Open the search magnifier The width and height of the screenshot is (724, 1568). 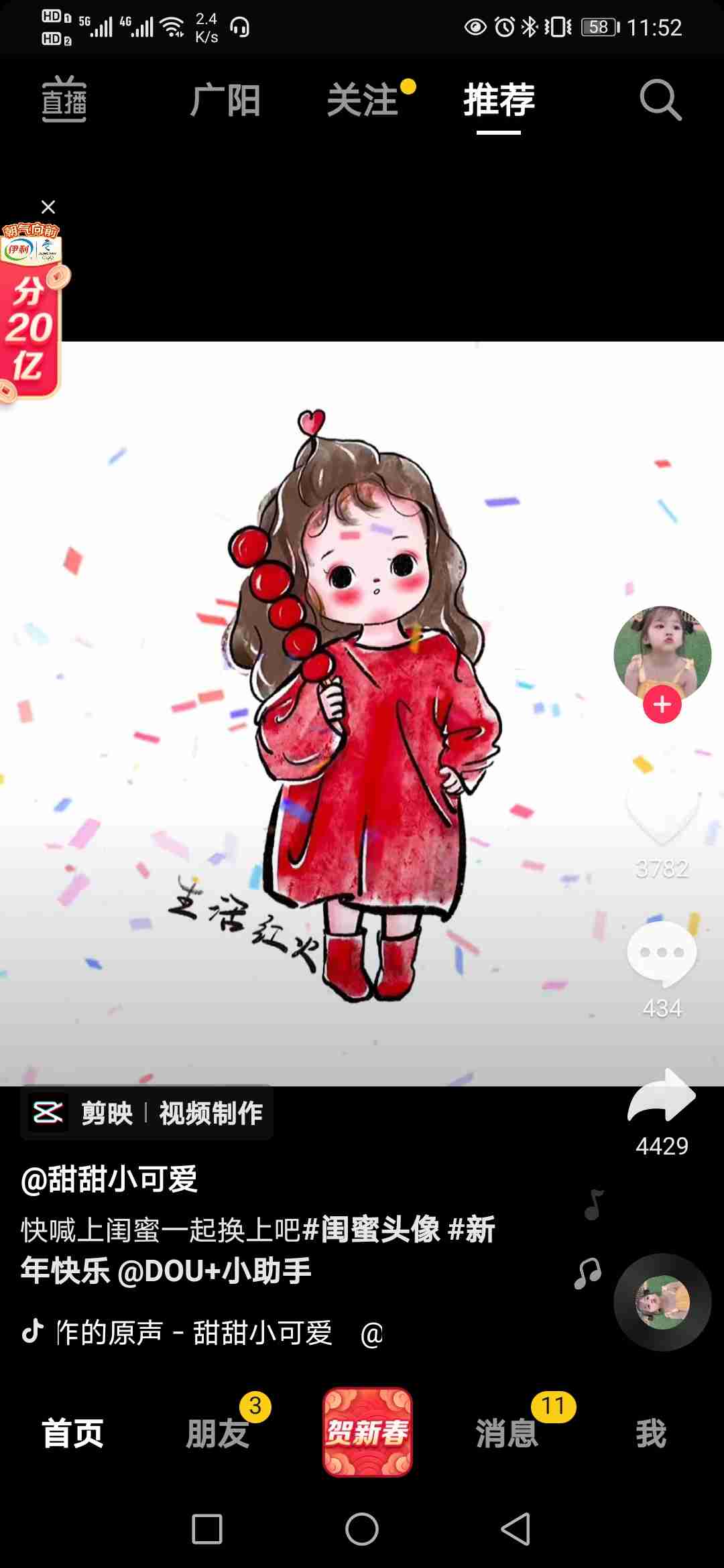click(660, 101)
